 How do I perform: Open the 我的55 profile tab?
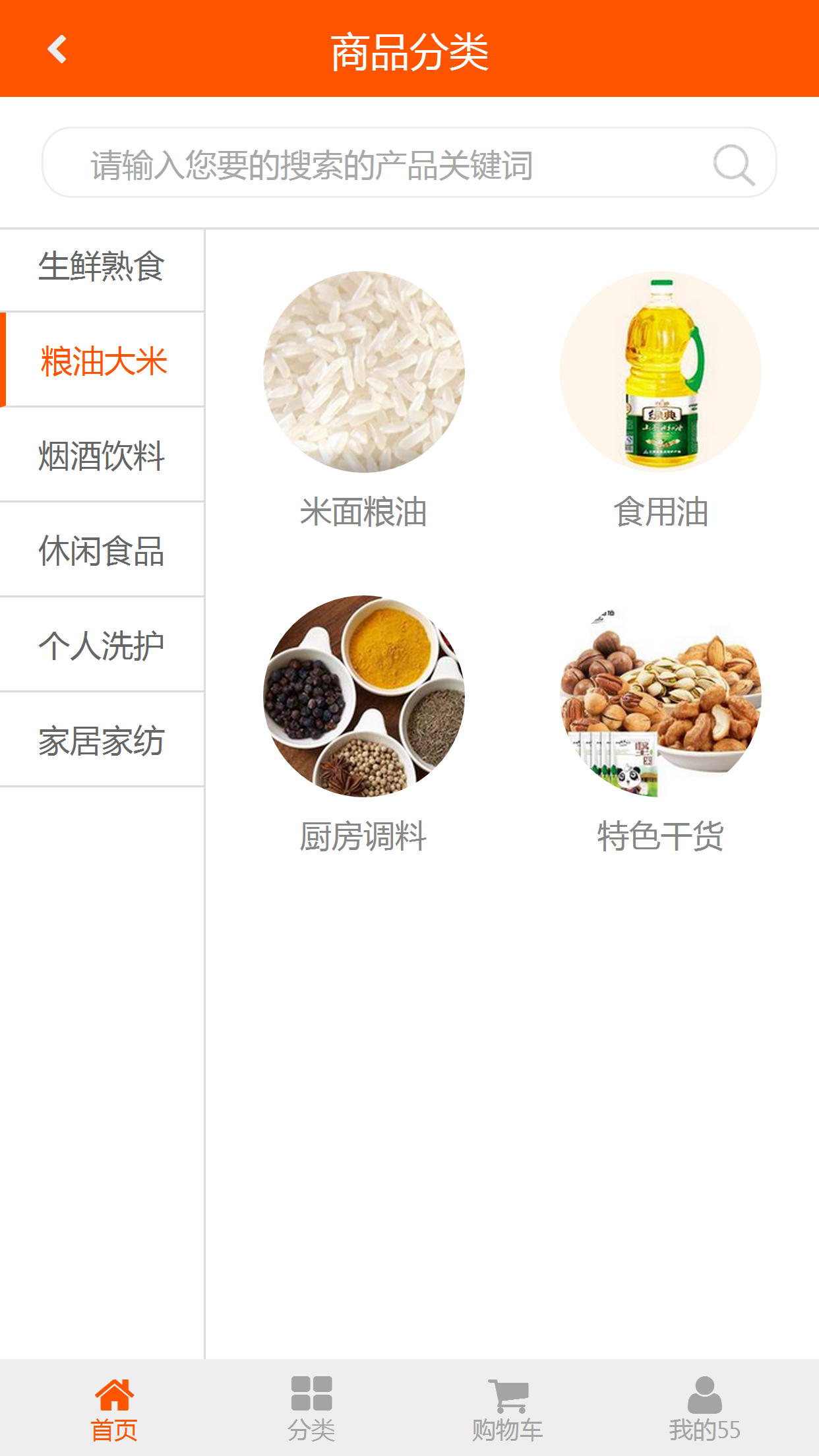pyautogui.click(x=704, y=1409)
